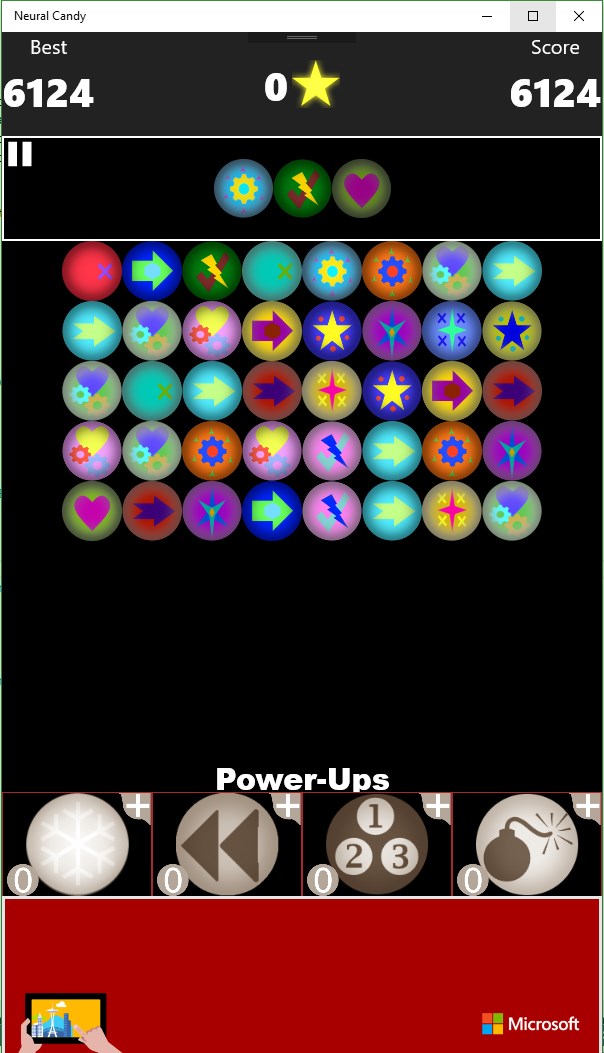Add more freeze power-ups with plus
Viewport: 604px width, 1053px height.
pos(137,806)
